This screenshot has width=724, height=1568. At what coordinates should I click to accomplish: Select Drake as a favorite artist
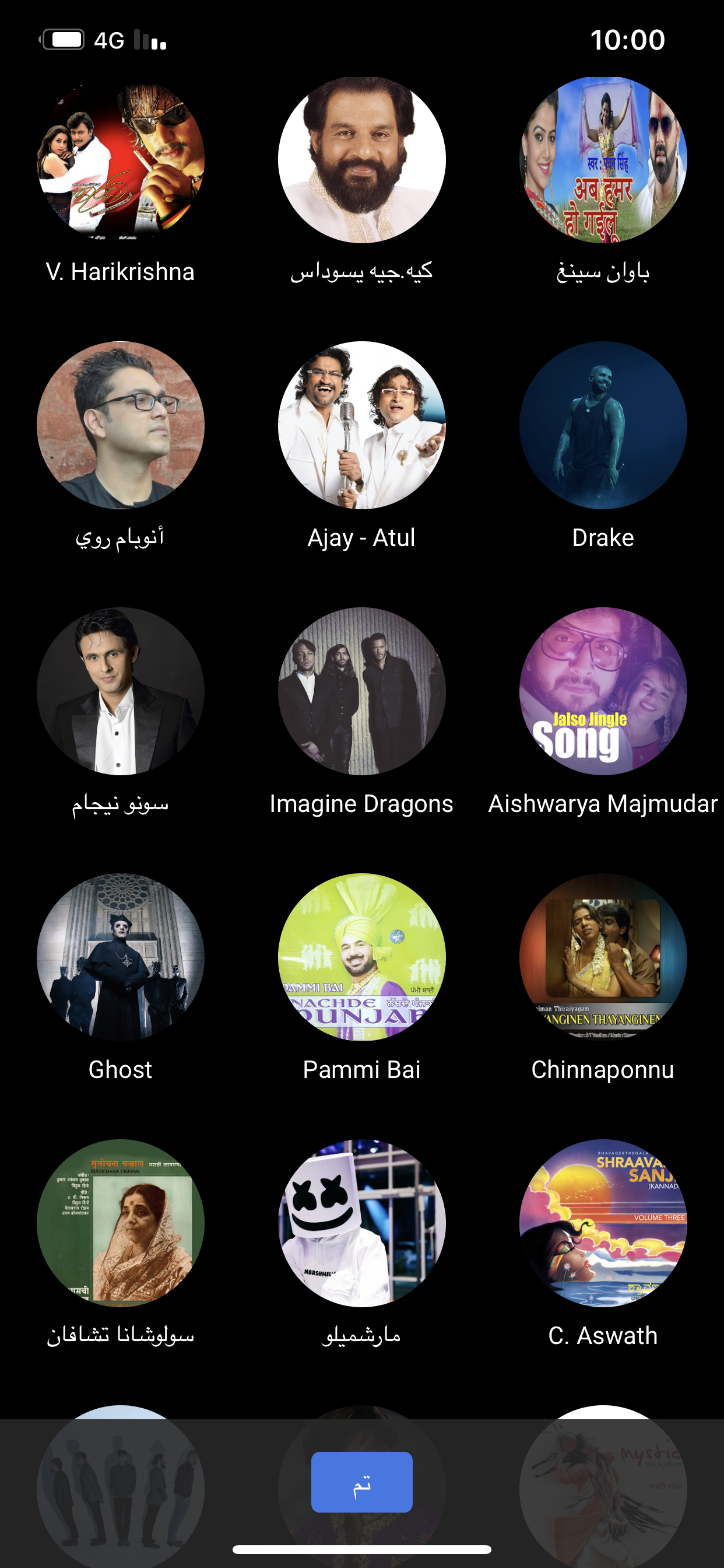pyautogui.click(x=602, y=425)
